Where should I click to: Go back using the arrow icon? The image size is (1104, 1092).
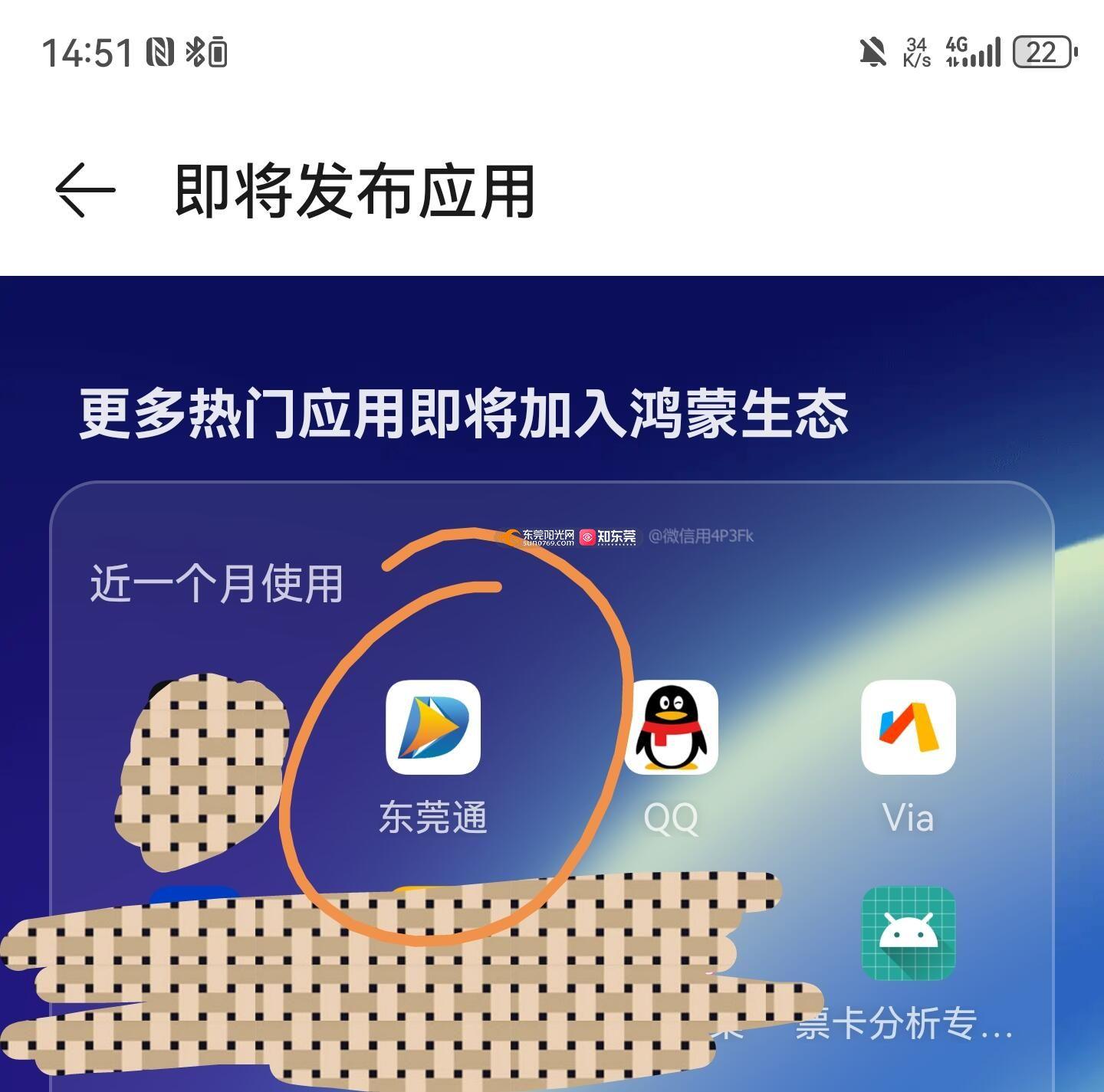(x=85, y=190)
